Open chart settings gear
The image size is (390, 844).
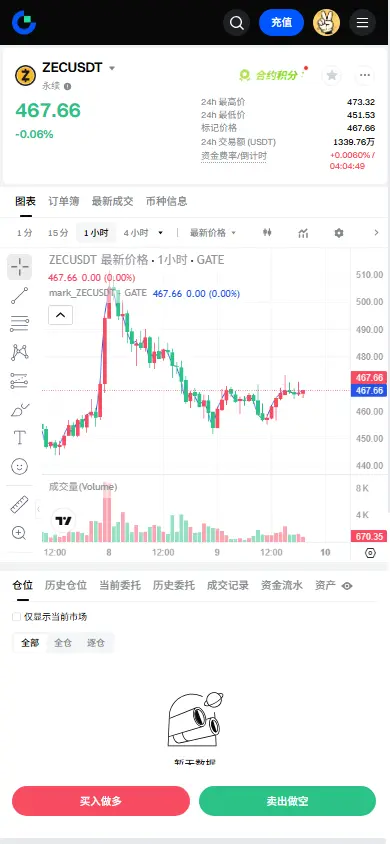[x=339, y=233]
